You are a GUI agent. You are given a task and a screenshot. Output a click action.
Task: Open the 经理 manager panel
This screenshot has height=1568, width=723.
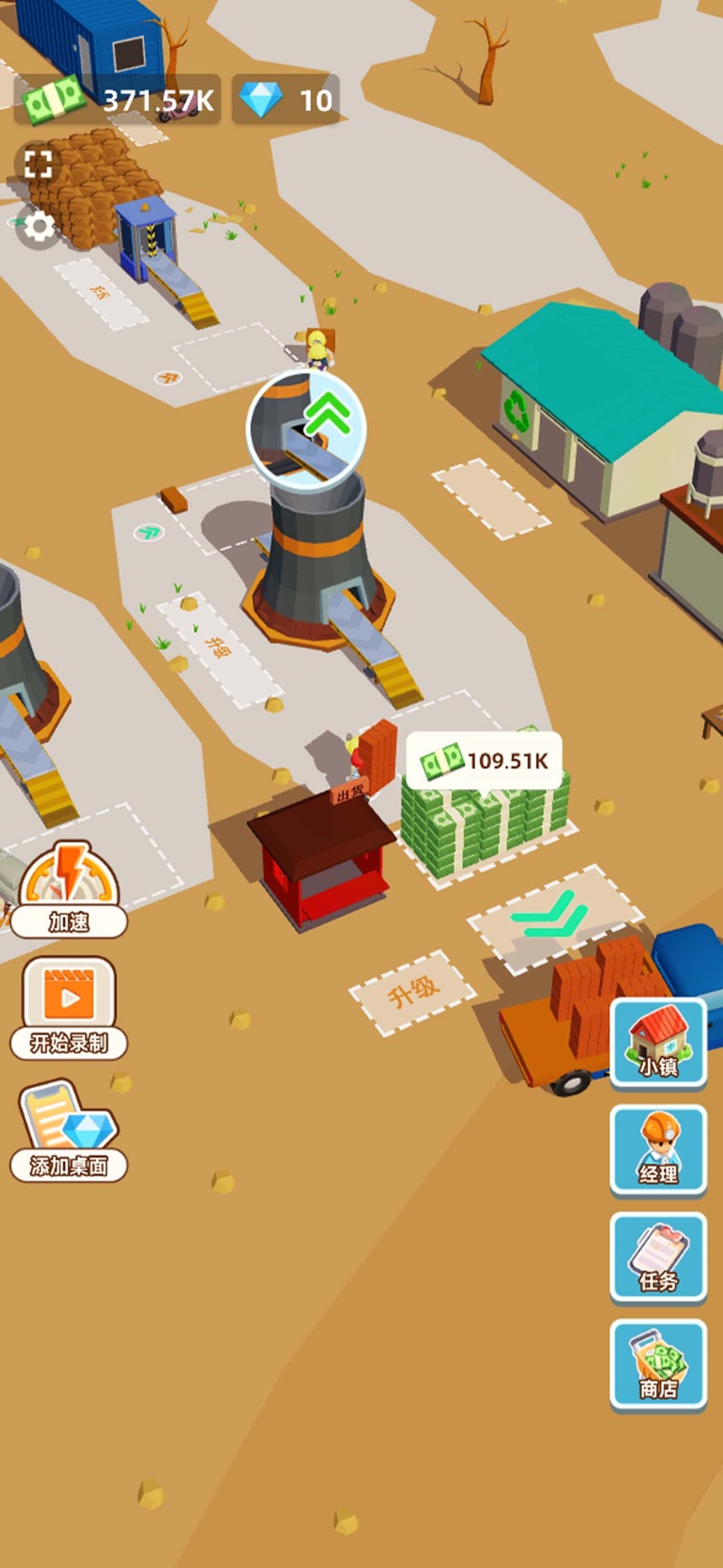pyautogui.click(x=658, y=1151)
